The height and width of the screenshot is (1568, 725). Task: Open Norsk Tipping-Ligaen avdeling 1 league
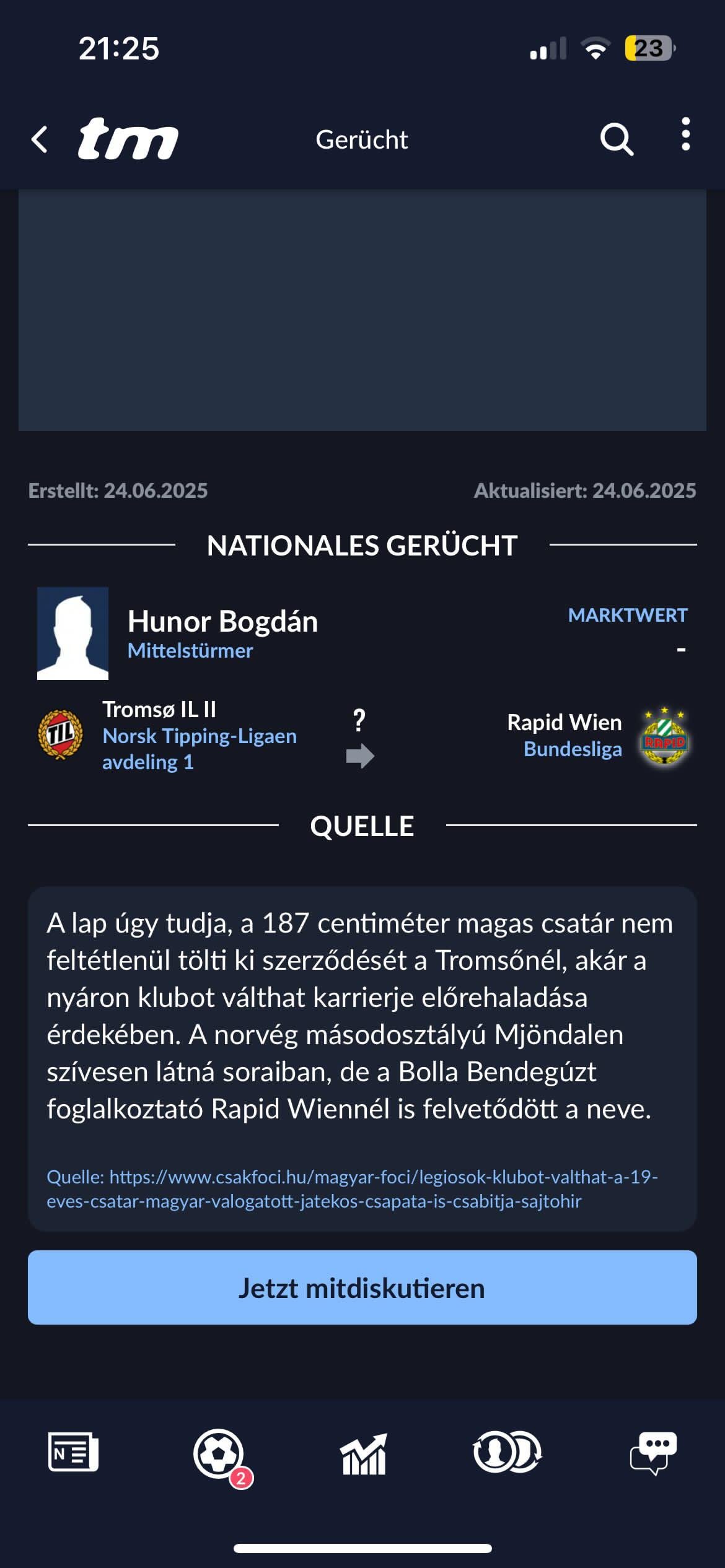pyautogui.click(x=200, y=749)
